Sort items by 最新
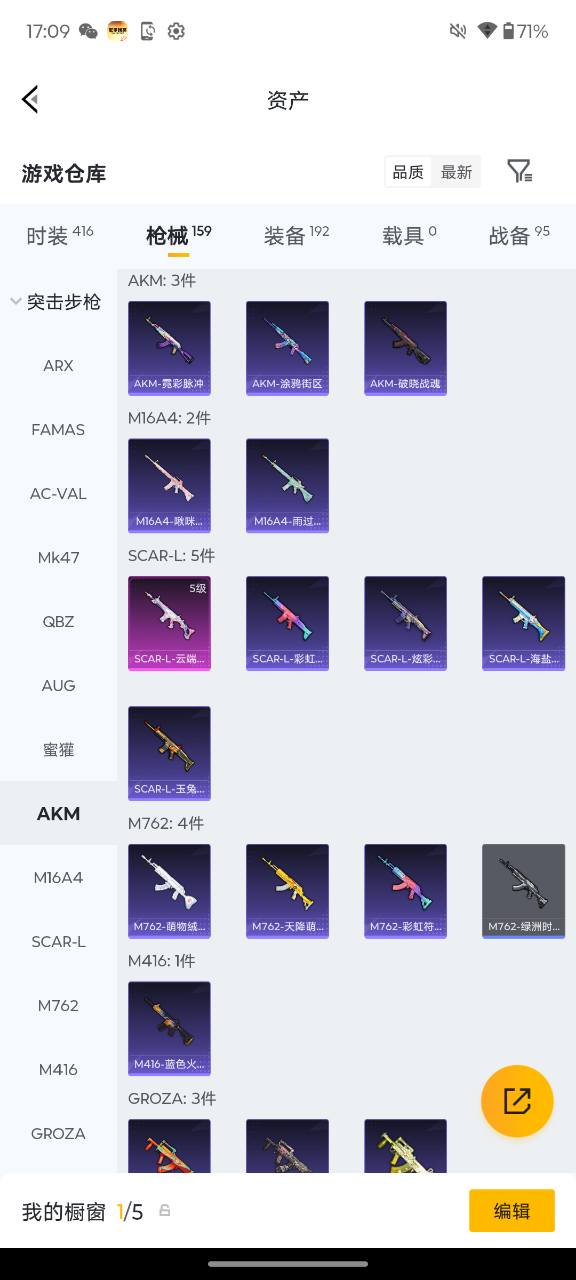Screen dimensions: 576x1280 coord(456,172)
